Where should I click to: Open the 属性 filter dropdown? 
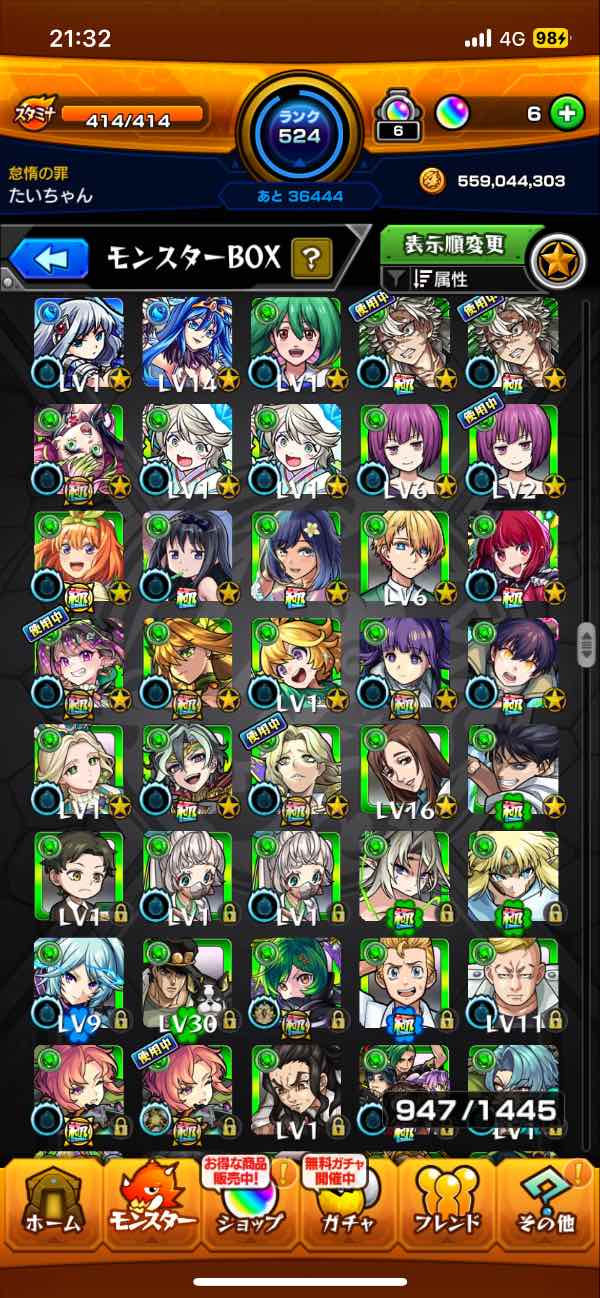pyautogui.click(x=454, y=279)
